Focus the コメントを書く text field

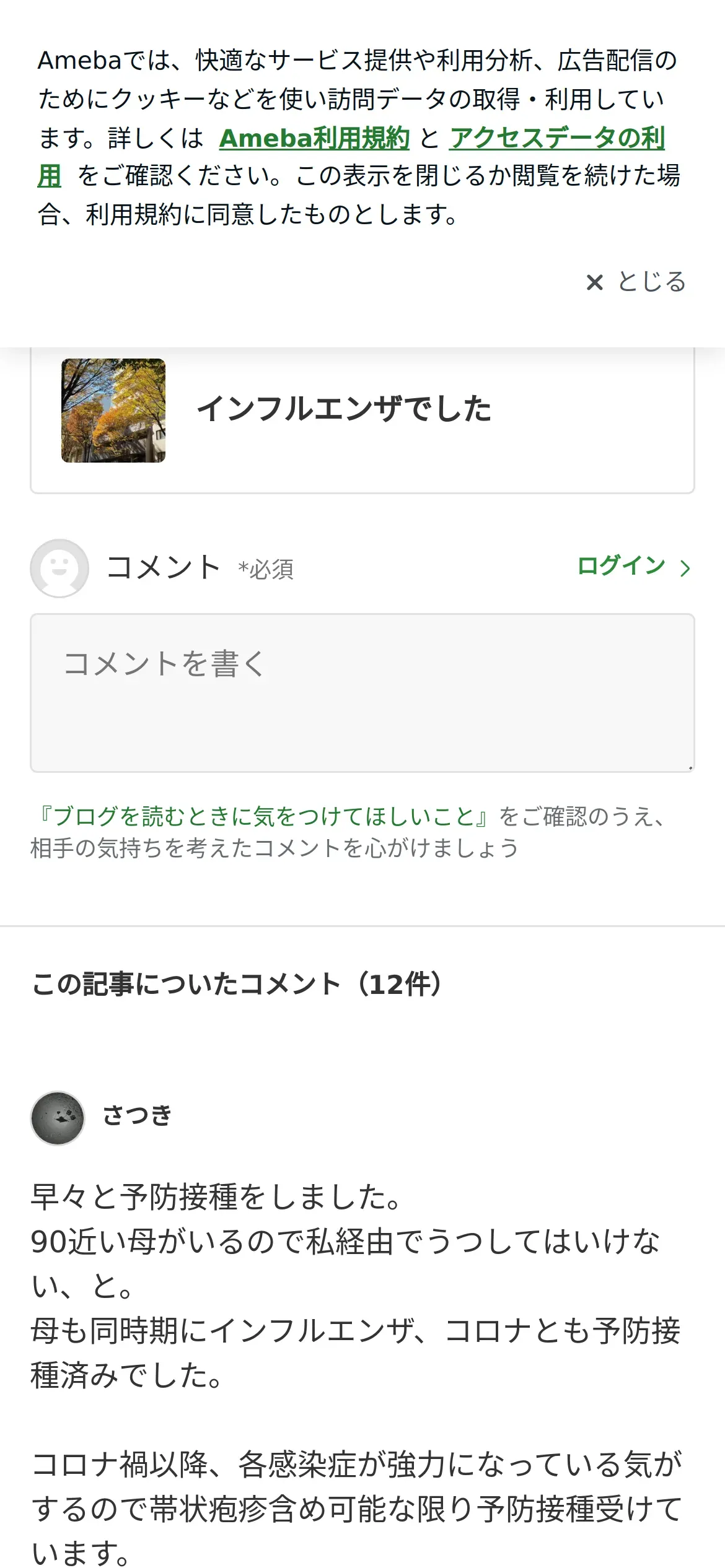coord(362,692)
